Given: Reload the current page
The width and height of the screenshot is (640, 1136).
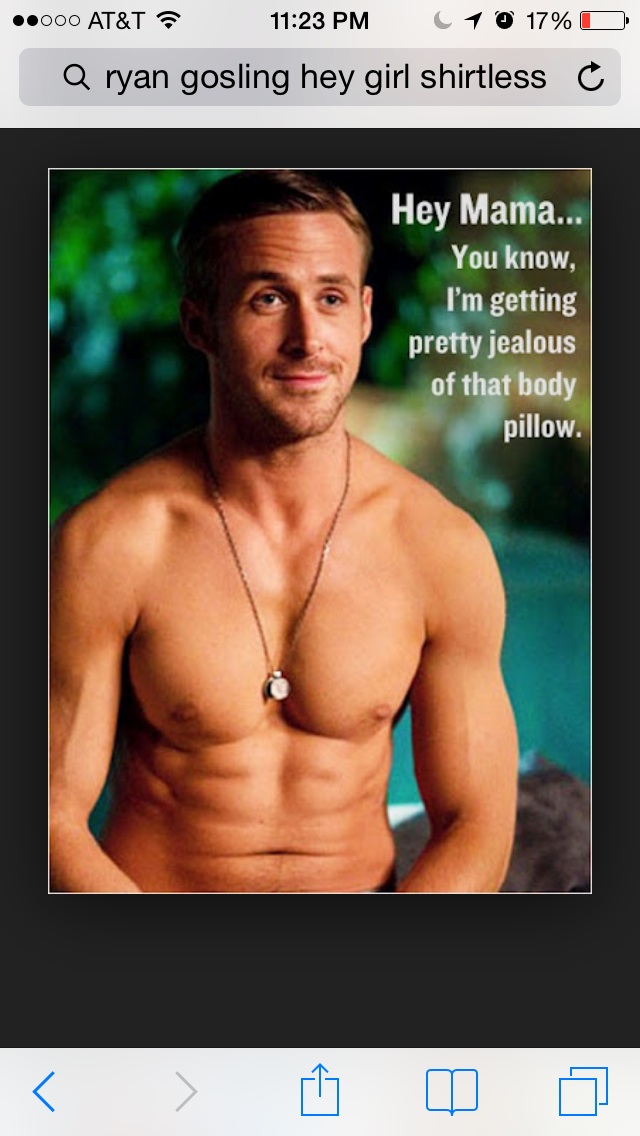Looking at the screenshot, I should click(x=592, y=77).
